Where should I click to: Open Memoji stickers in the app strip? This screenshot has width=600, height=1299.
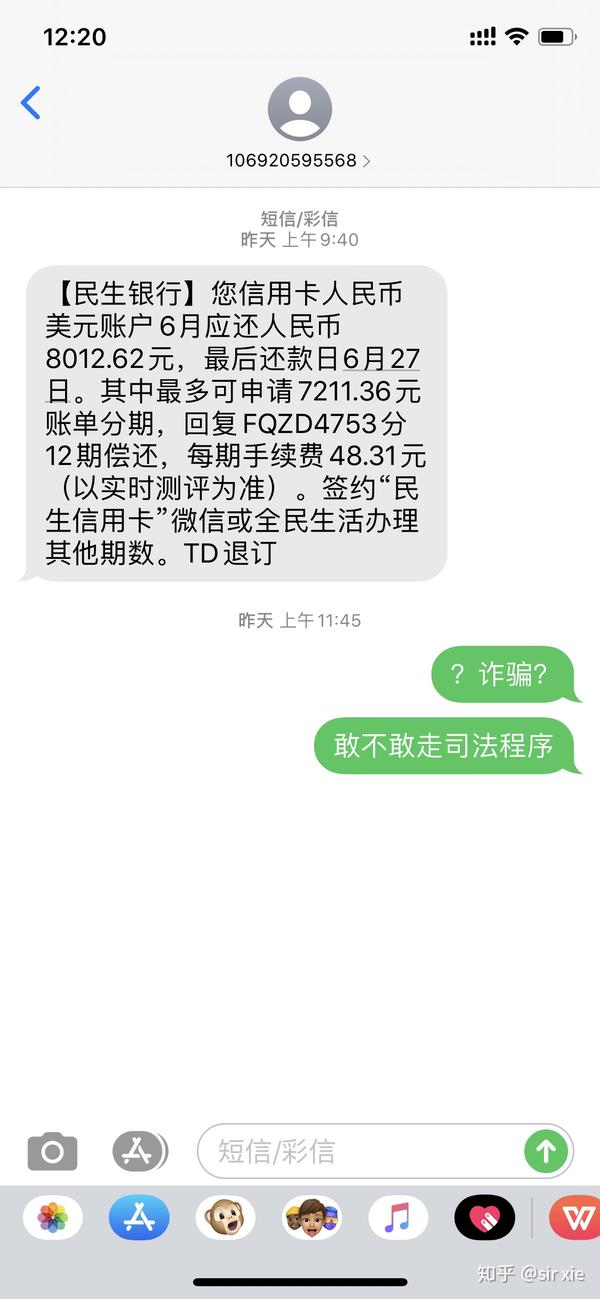pyautogui.click(x=312, y=1218)
